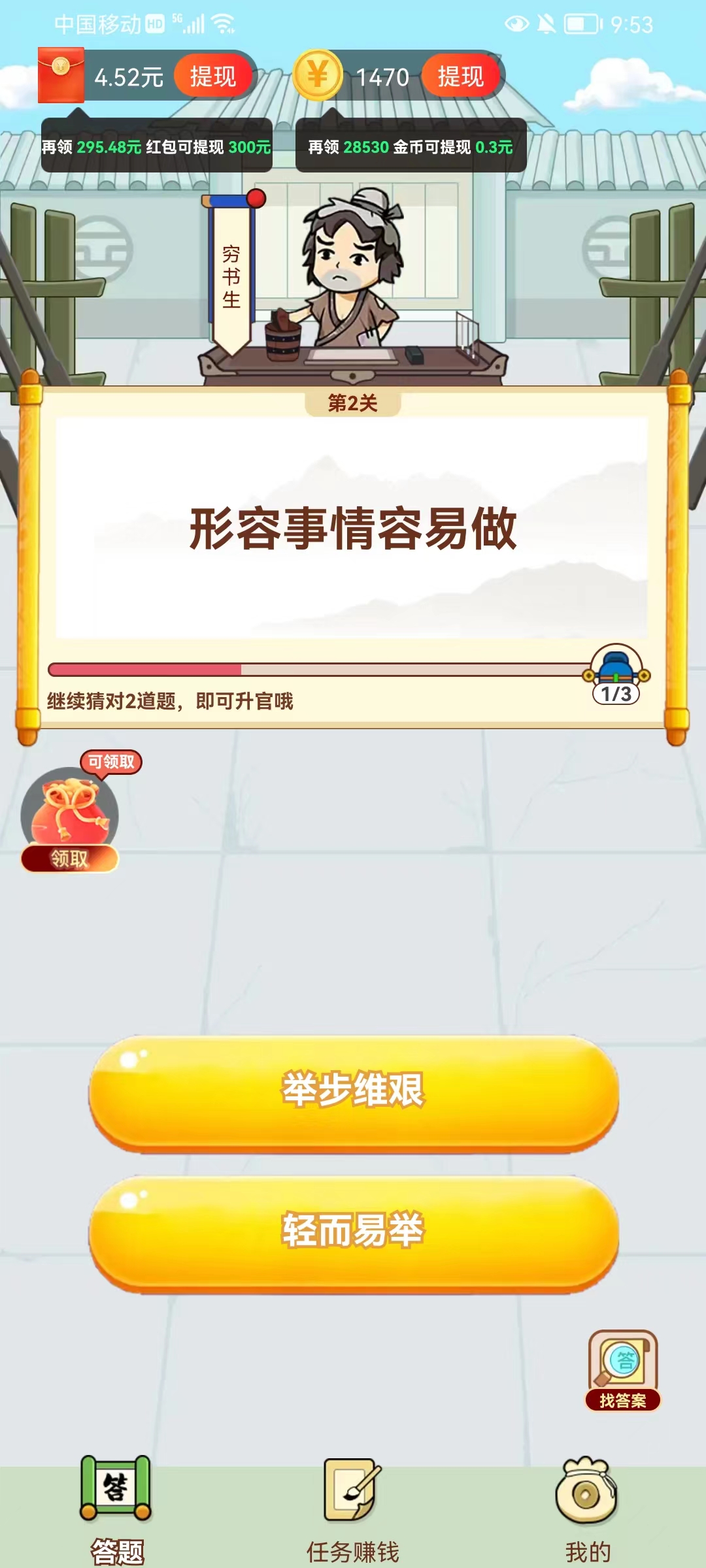Click the gold coin currency icon
Screen dimensions: 706x1568
318,76
